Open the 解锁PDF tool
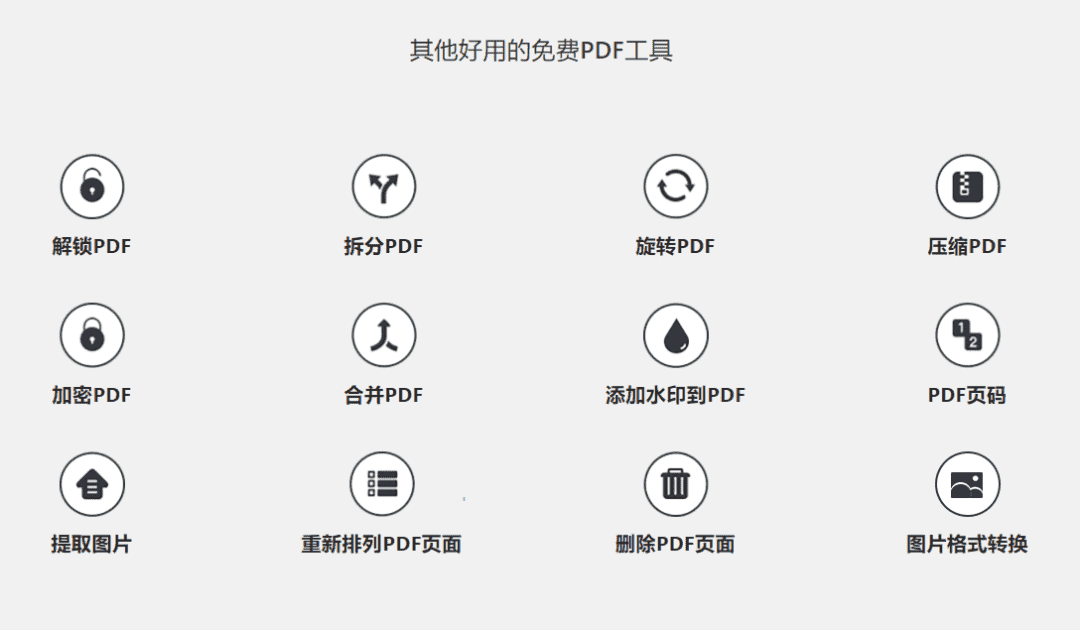1080x630 pixels. pos(92,187)
